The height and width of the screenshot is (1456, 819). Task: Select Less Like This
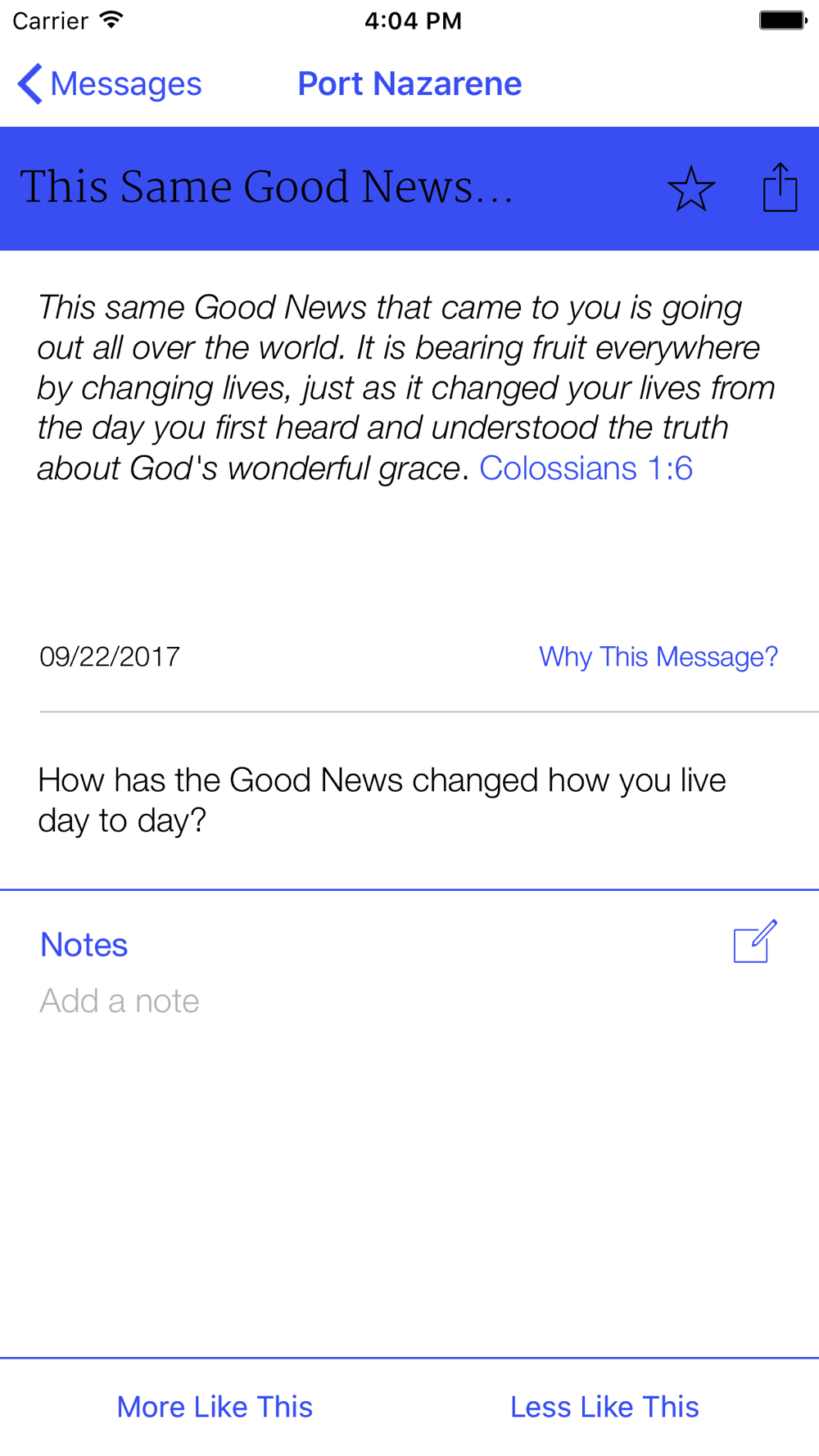[x=604, y=1407]
